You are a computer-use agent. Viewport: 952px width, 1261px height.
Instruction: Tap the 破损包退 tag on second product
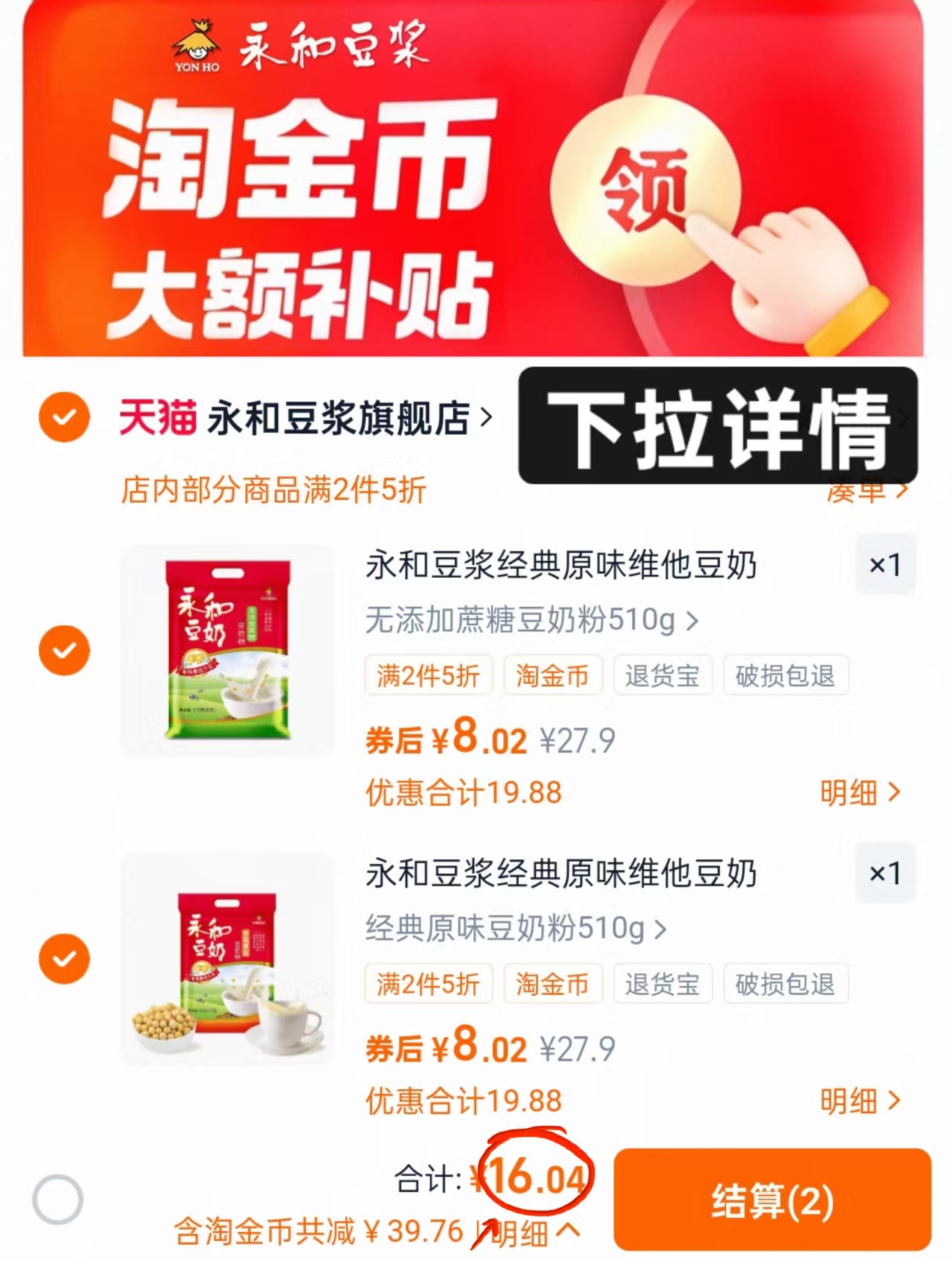[785, 984]
